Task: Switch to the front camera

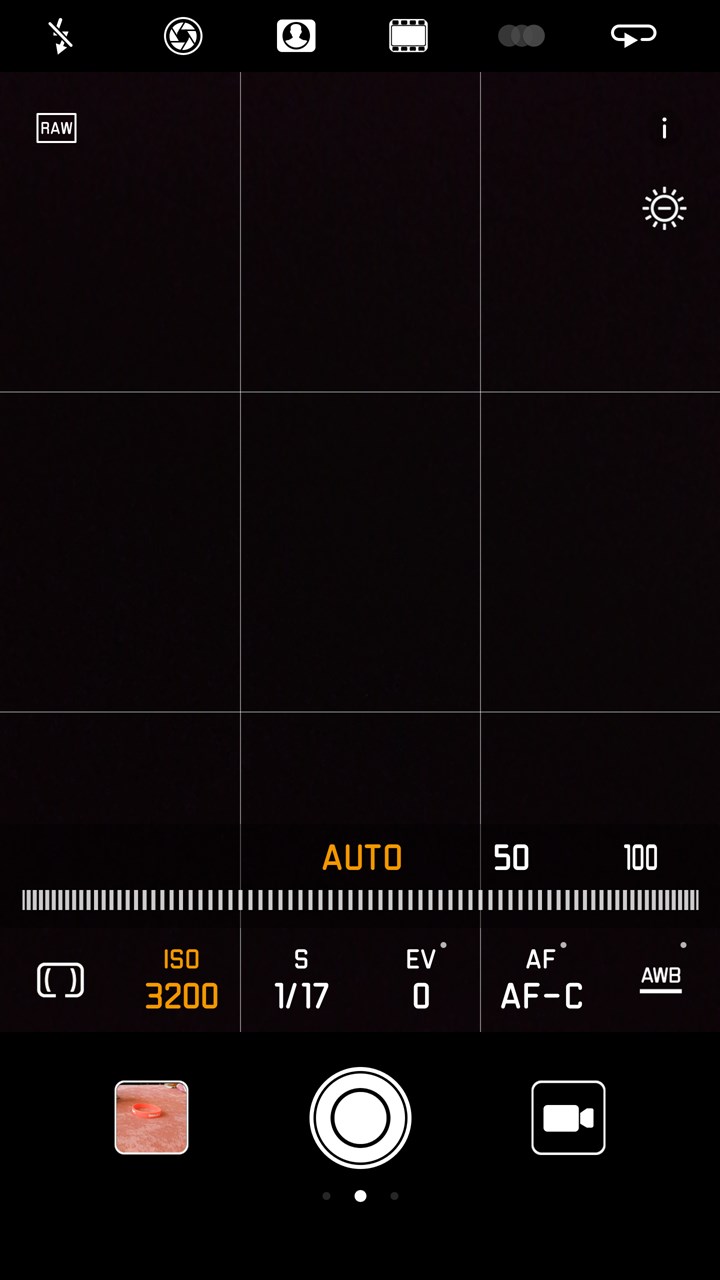Action: [633, 36]
